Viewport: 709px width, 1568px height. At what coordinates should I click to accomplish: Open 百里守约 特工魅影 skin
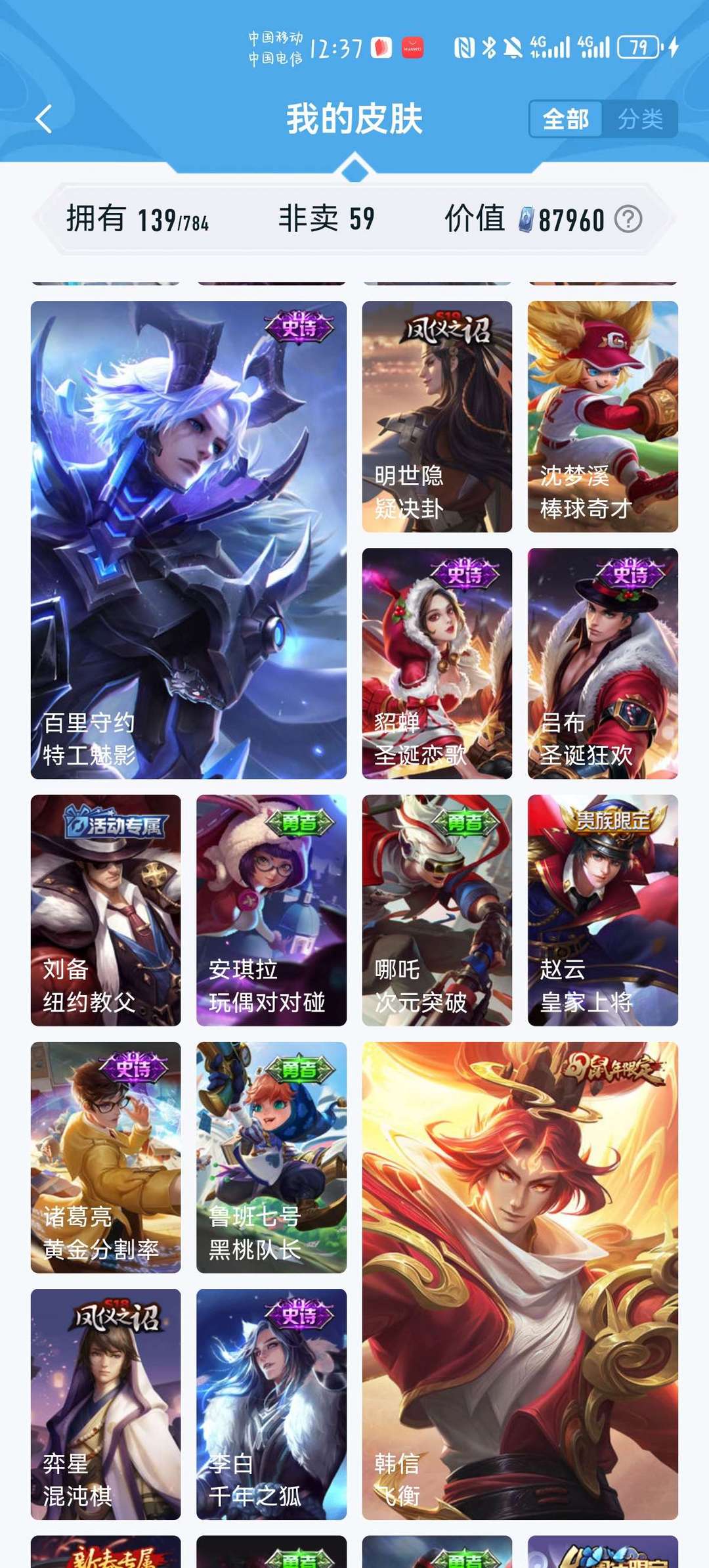point(188,539)
